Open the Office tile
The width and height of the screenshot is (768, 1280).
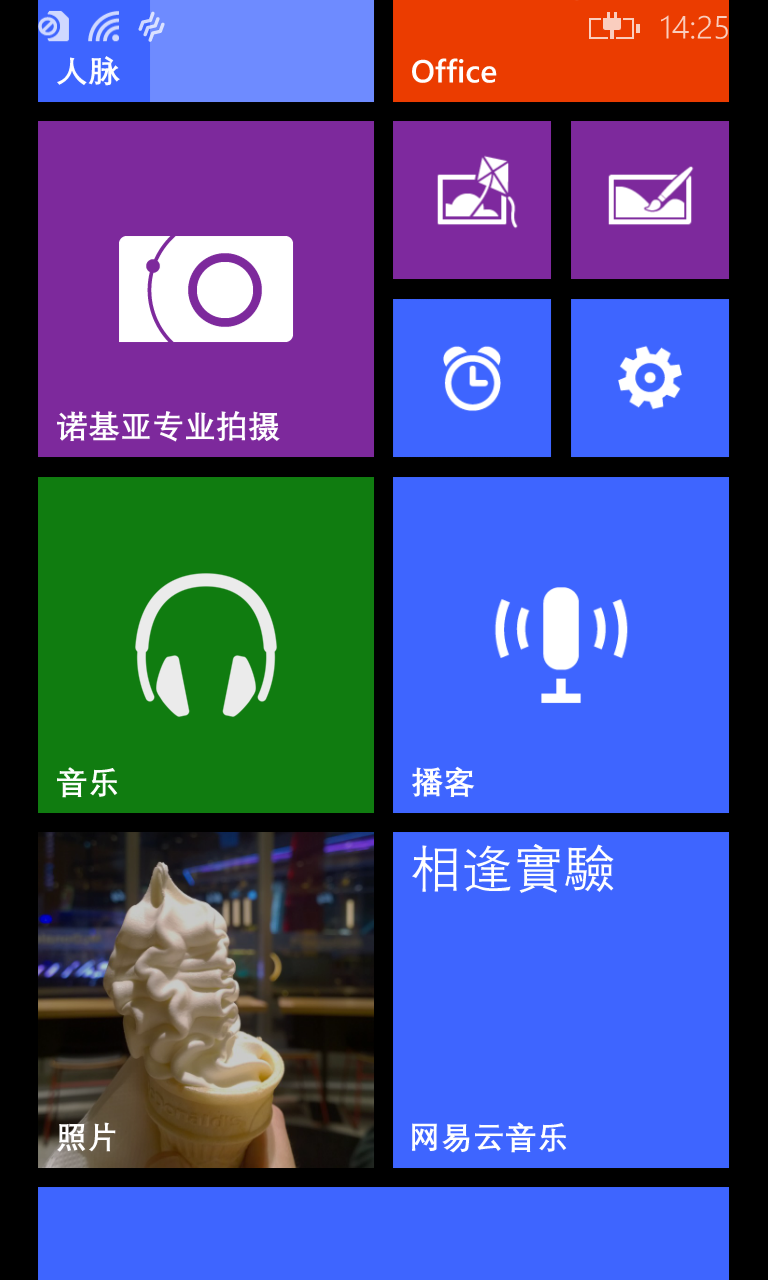[560, 60]
